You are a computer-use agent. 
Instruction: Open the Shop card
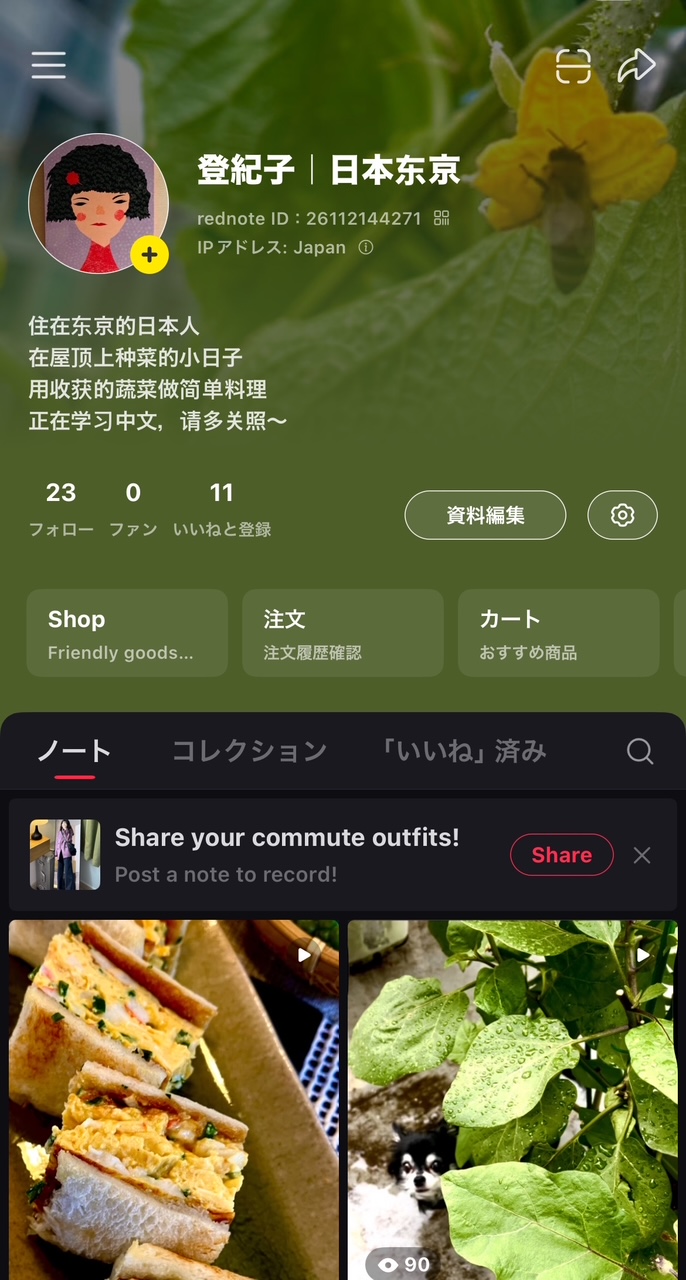[x=127, y=633]
